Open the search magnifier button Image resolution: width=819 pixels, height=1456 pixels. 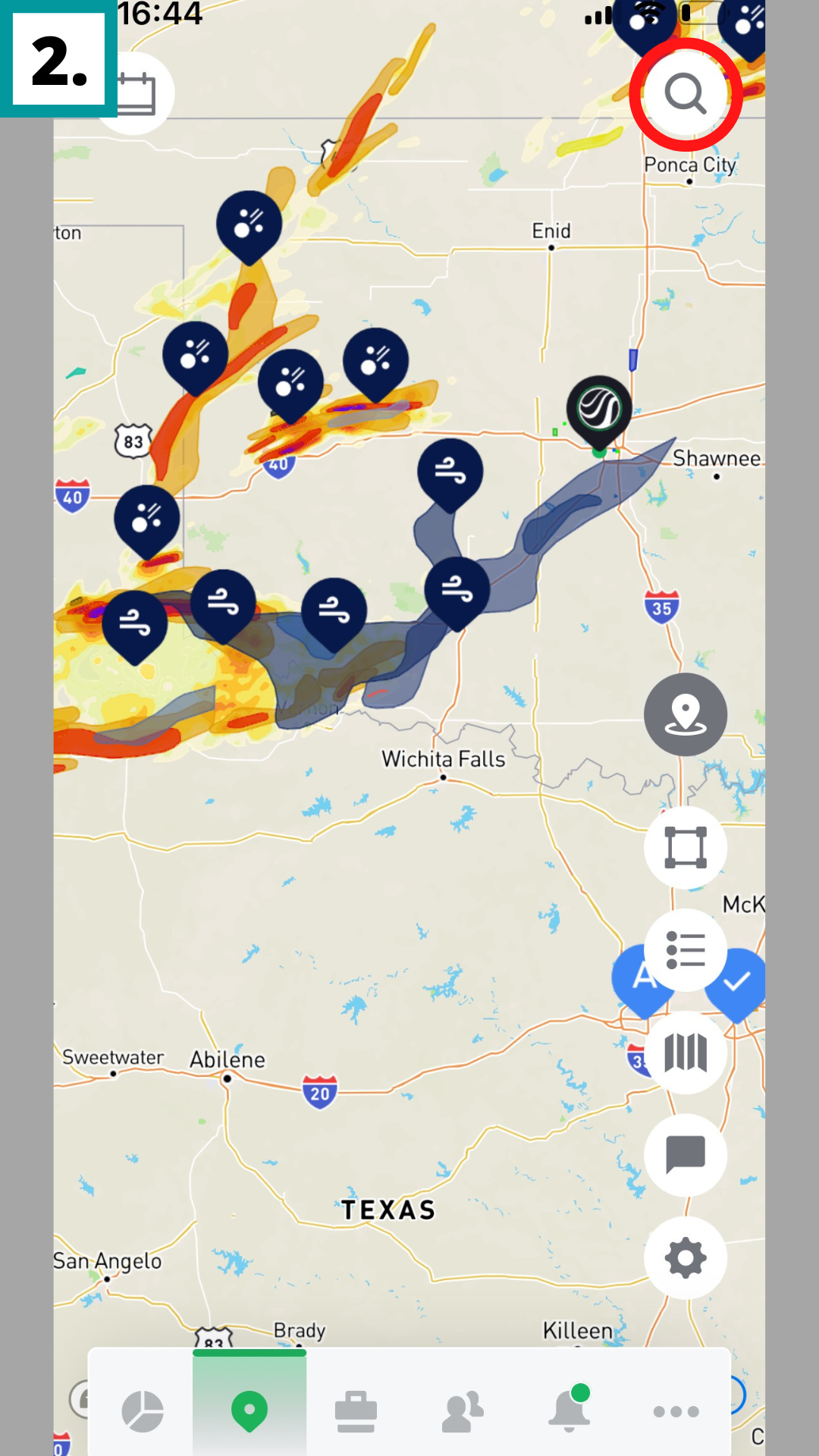coord(686,94)
